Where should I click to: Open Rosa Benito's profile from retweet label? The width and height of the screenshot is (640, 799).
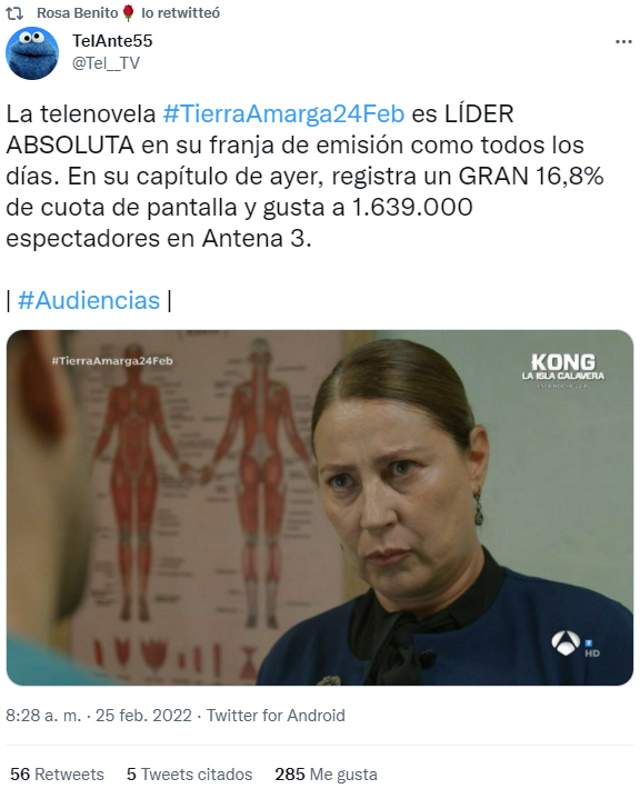coord(77,13)
